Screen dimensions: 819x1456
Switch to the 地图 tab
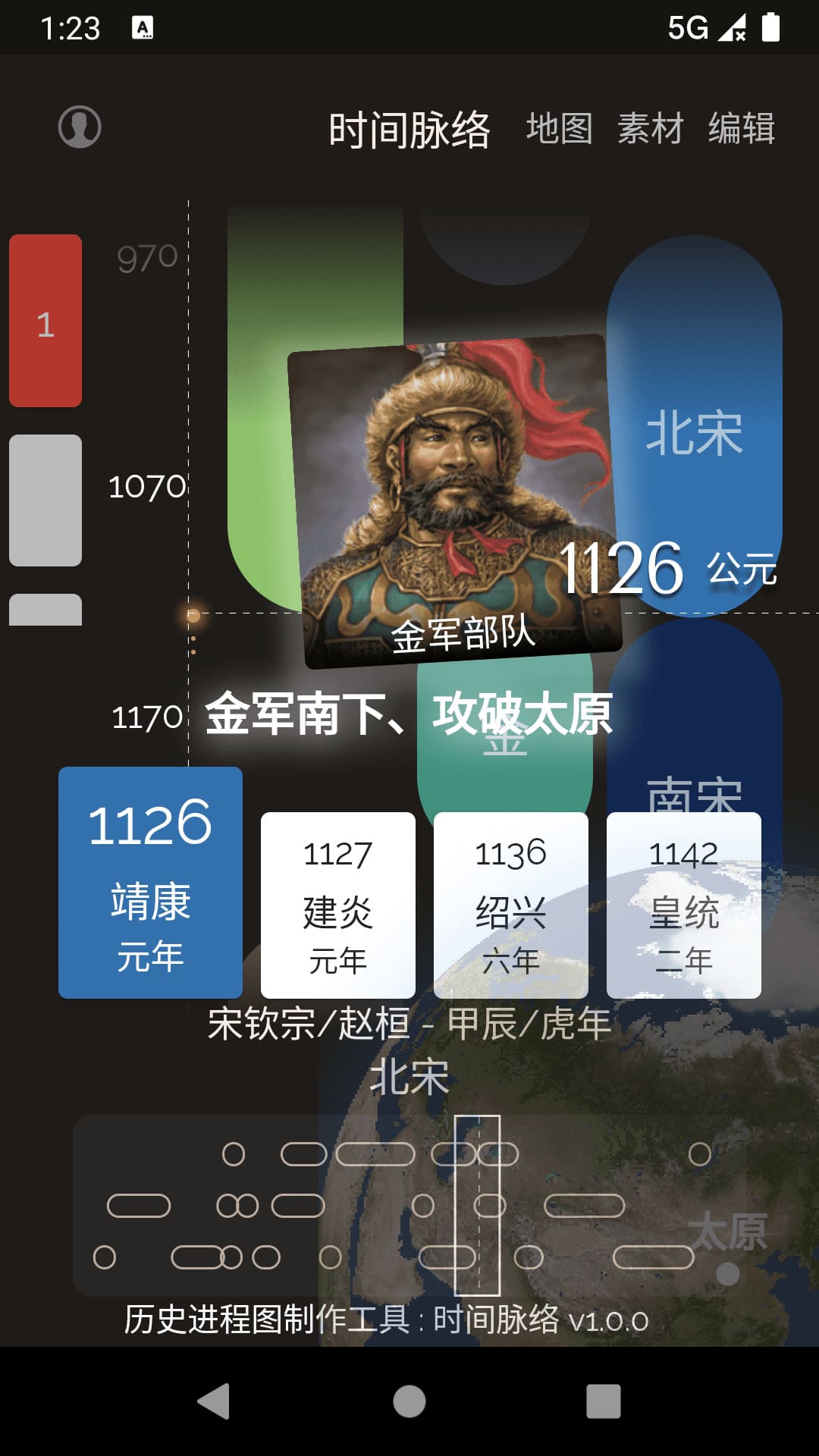click(560, 128)
